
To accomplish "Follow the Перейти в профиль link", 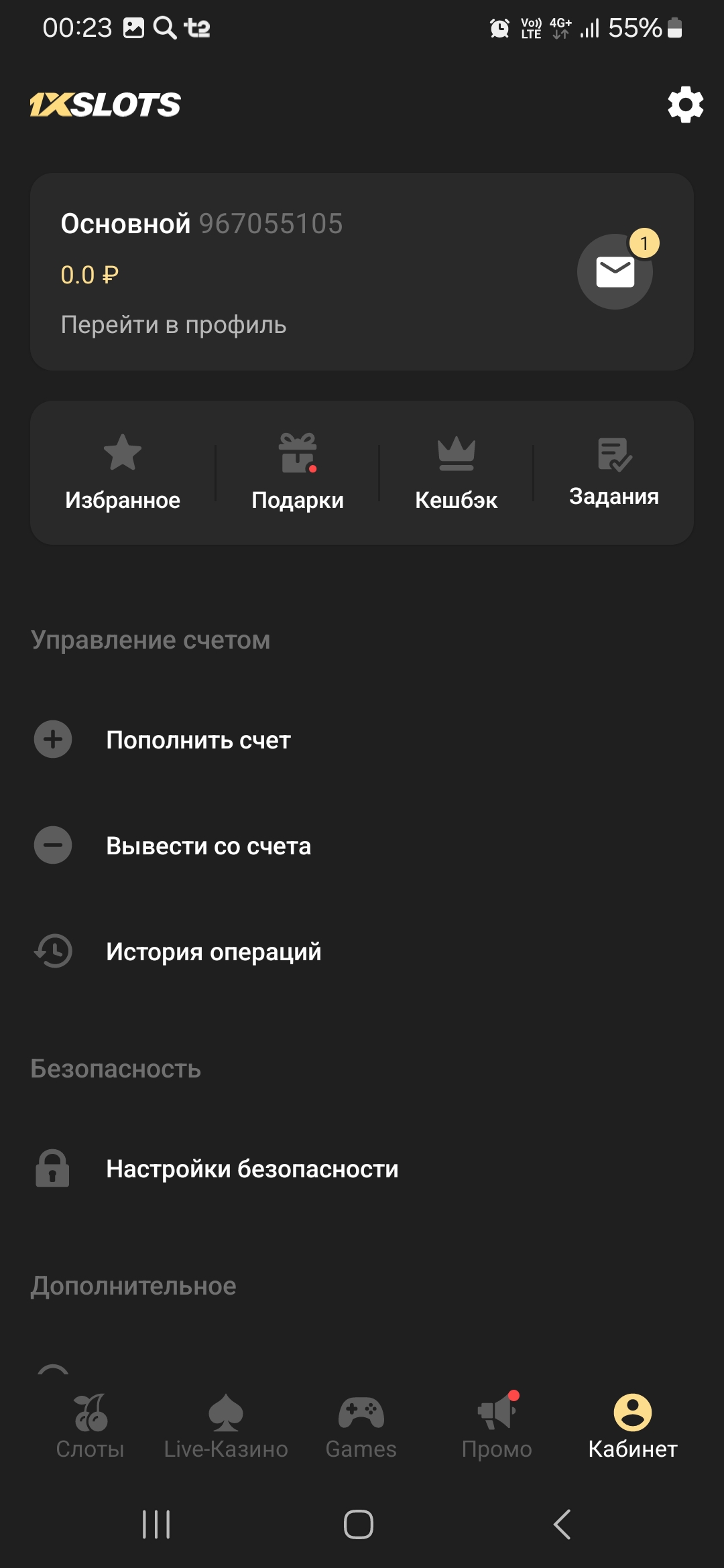I will pyautogui.click(x=173, y=324).
